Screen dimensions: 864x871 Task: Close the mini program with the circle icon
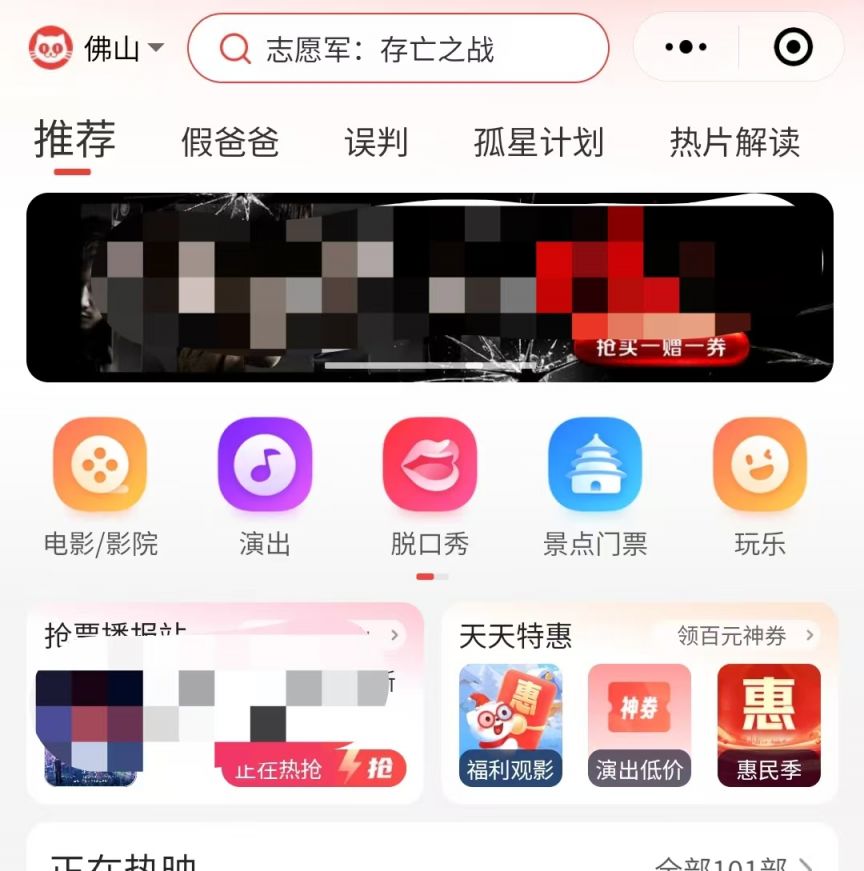click(x=793, y=47)
